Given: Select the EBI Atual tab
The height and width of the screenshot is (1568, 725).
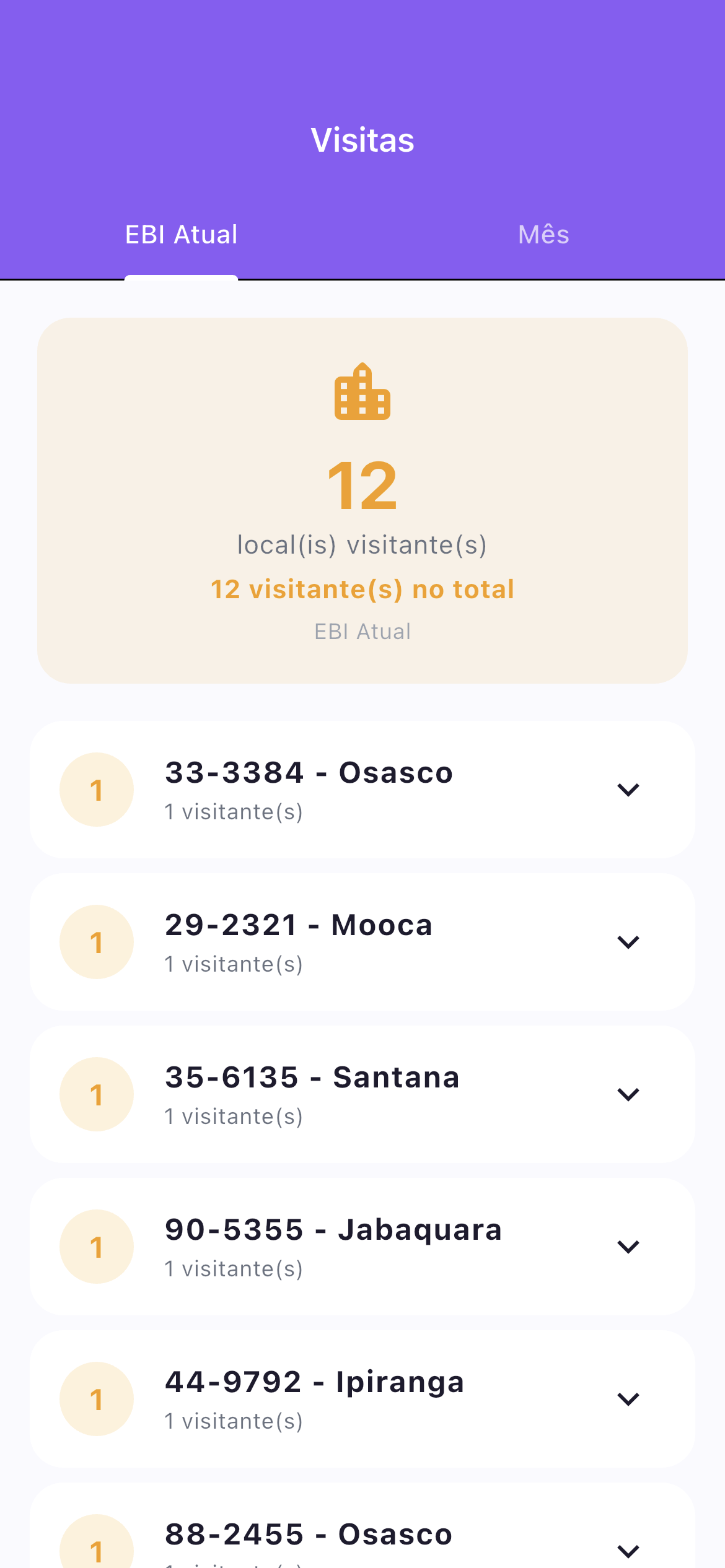Looking at the screenshot, I should click(182, 234).
